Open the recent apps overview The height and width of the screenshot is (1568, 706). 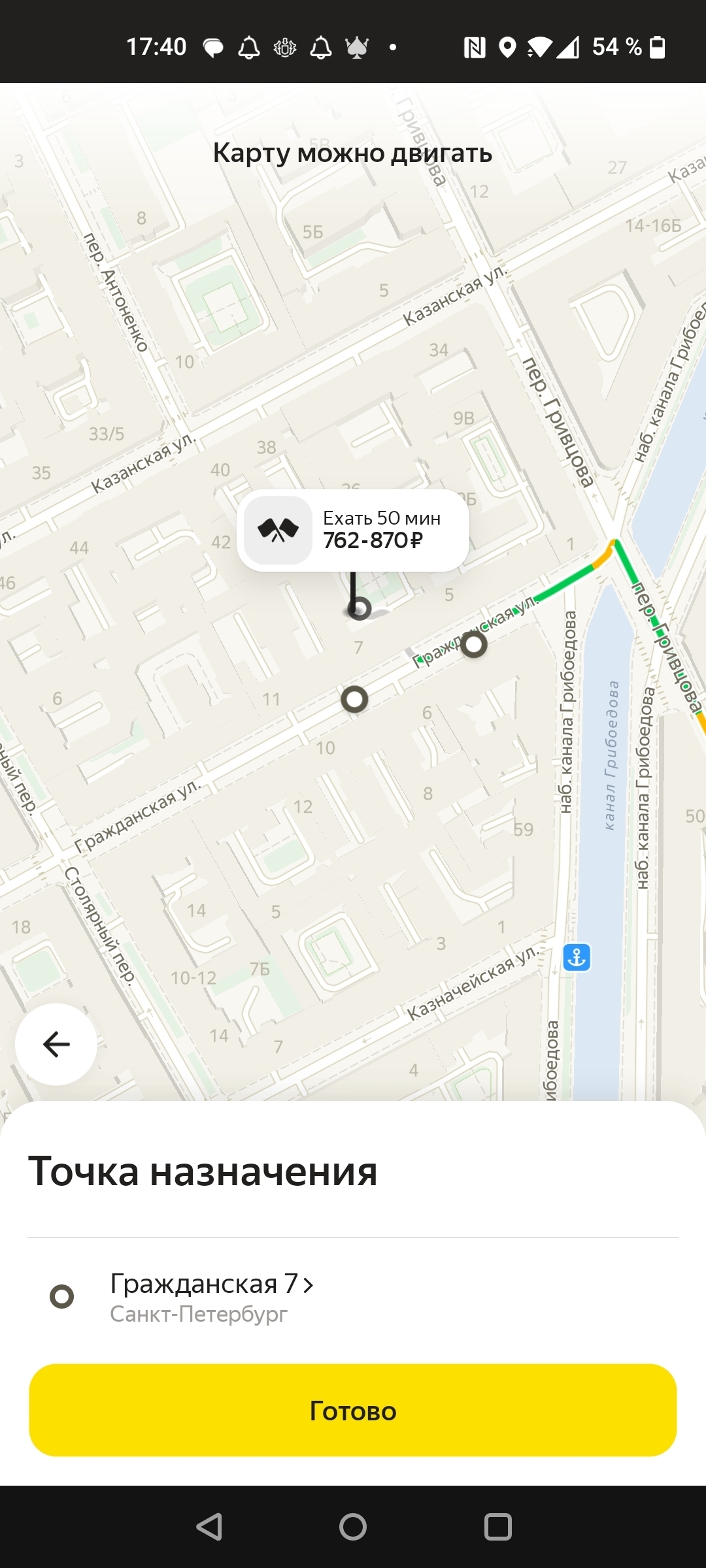pyautogui.click(x=497, y=1527)
